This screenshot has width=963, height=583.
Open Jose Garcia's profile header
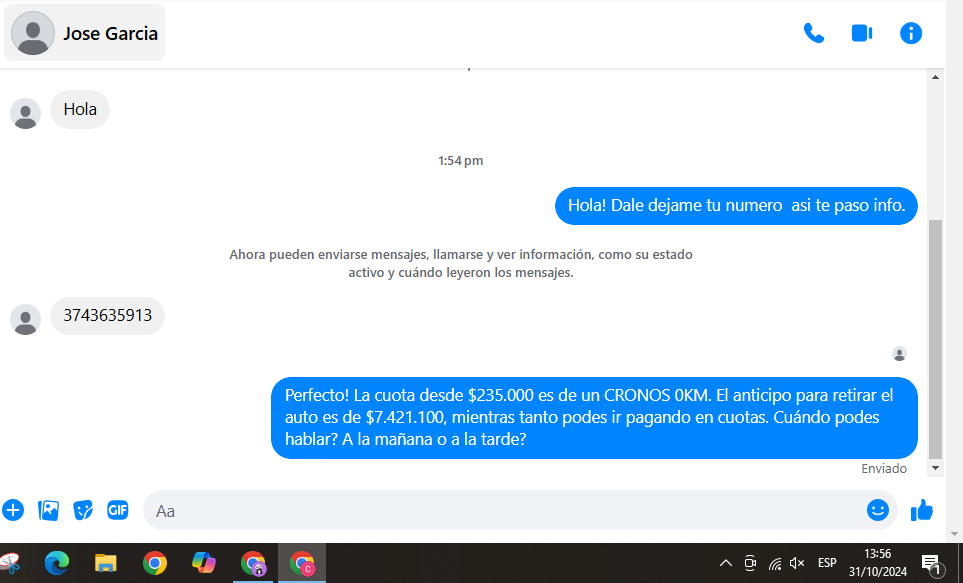(85, 33)
